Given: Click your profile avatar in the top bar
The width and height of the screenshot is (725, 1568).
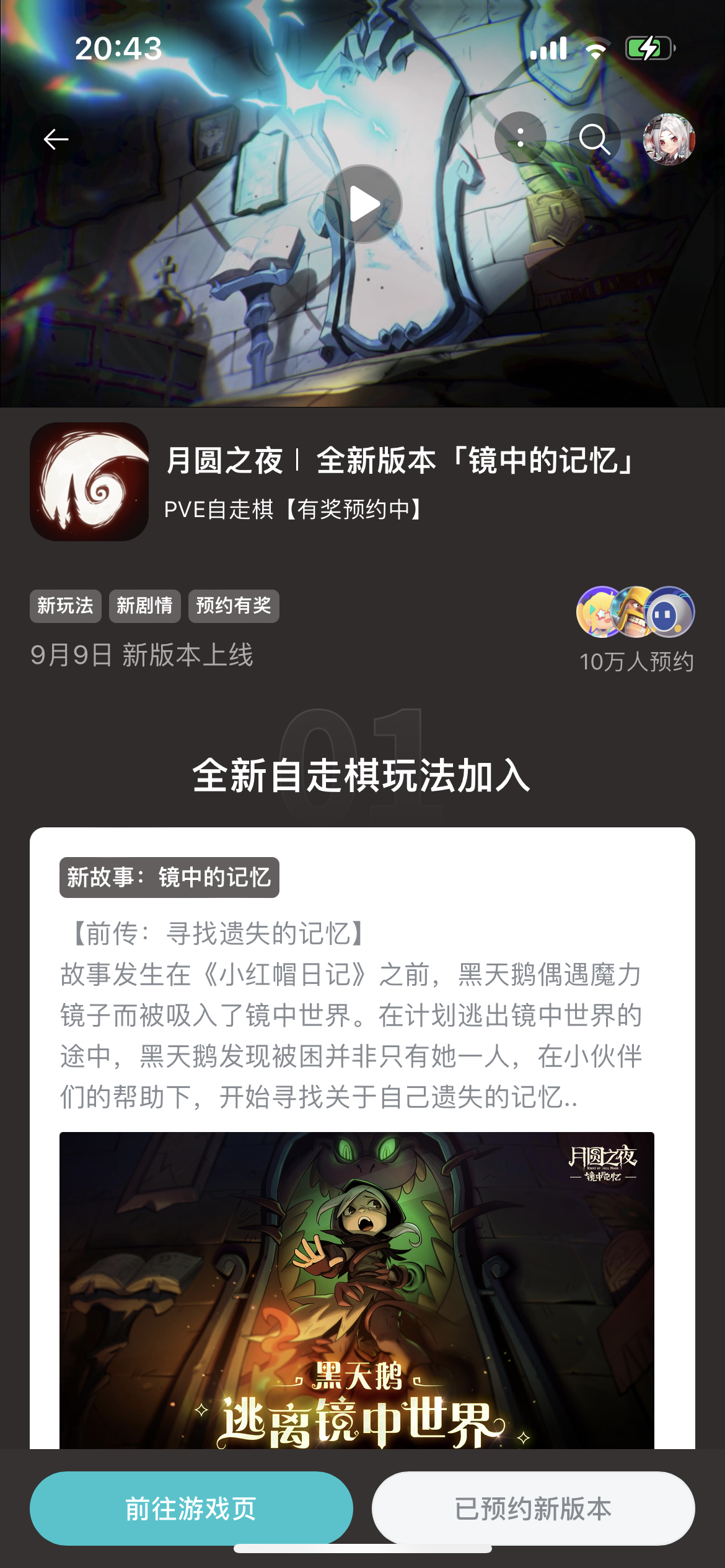Looking at the screenshot, I should tap(669, 139).
